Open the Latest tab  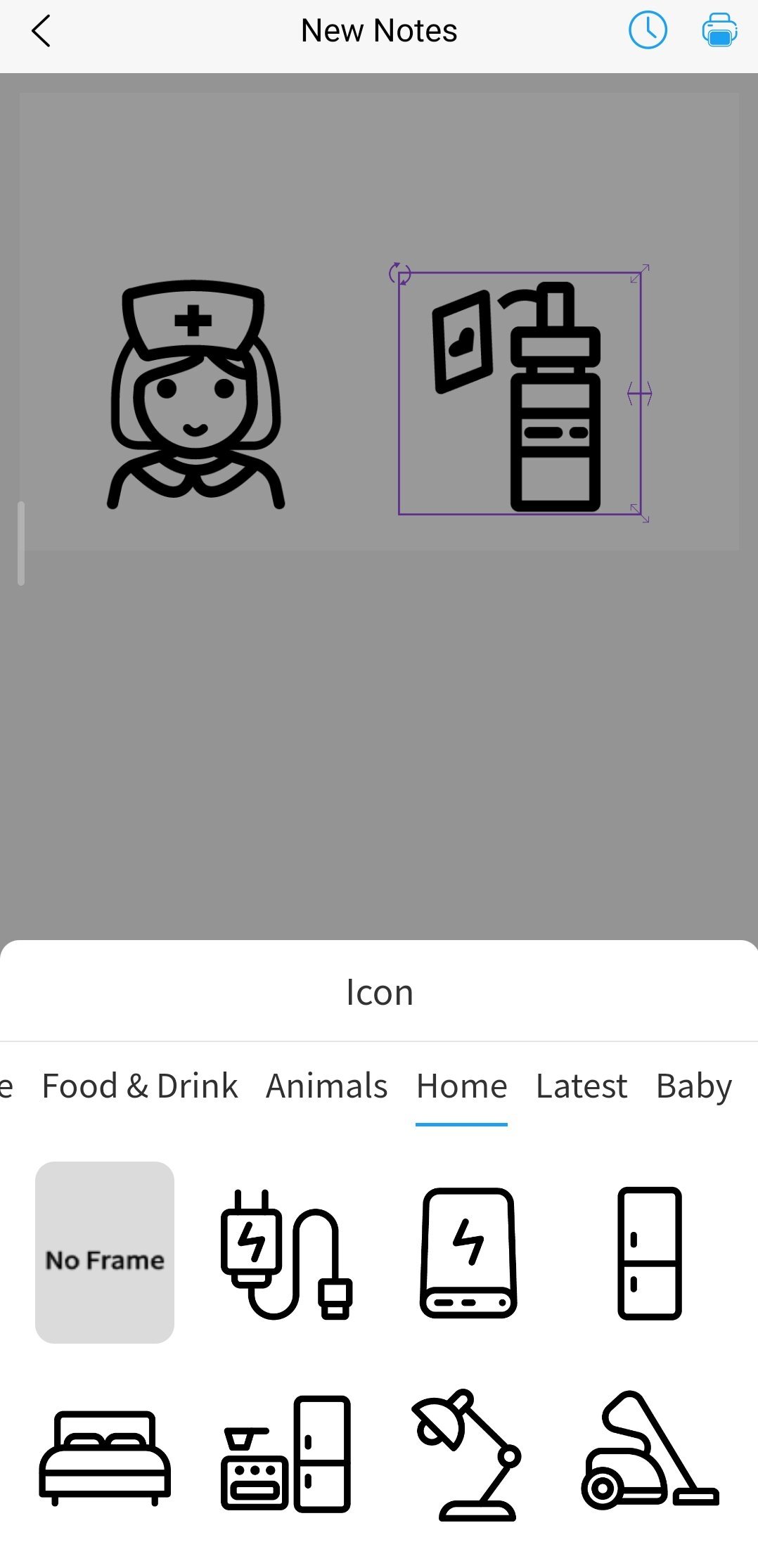pyautogui.click(x=581, y=1086)
